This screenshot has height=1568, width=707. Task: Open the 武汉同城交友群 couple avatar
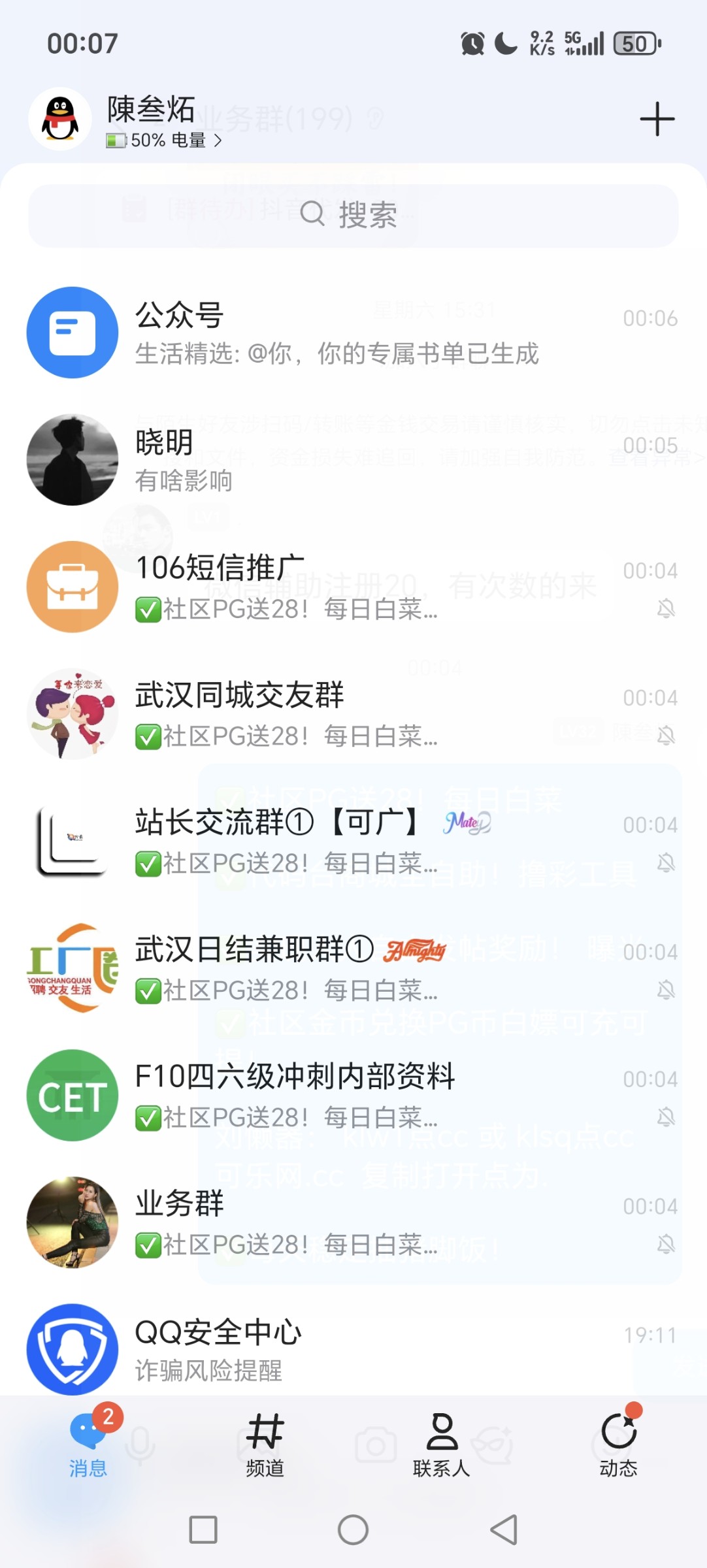(72, 714)
